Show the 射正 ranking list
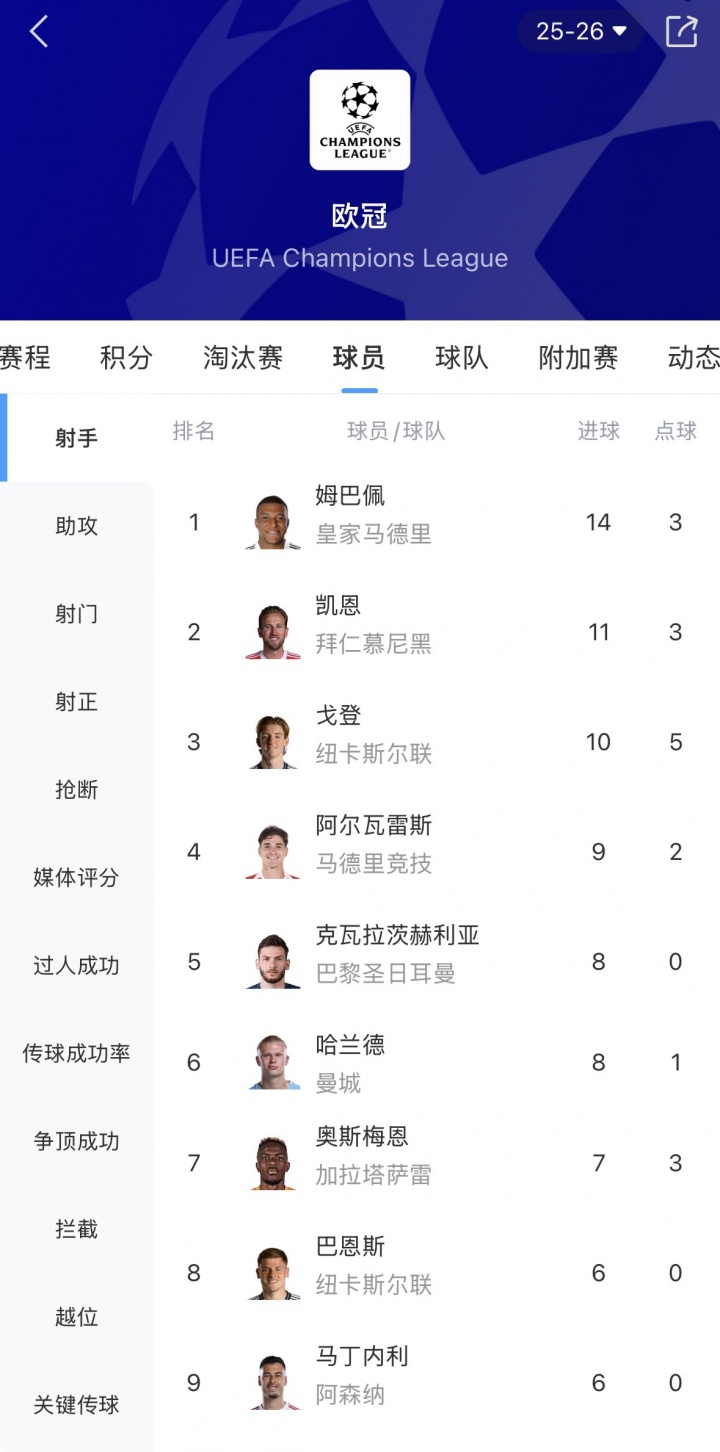The height and width of the screenshot is (1452, 720). tap(77, 702)
